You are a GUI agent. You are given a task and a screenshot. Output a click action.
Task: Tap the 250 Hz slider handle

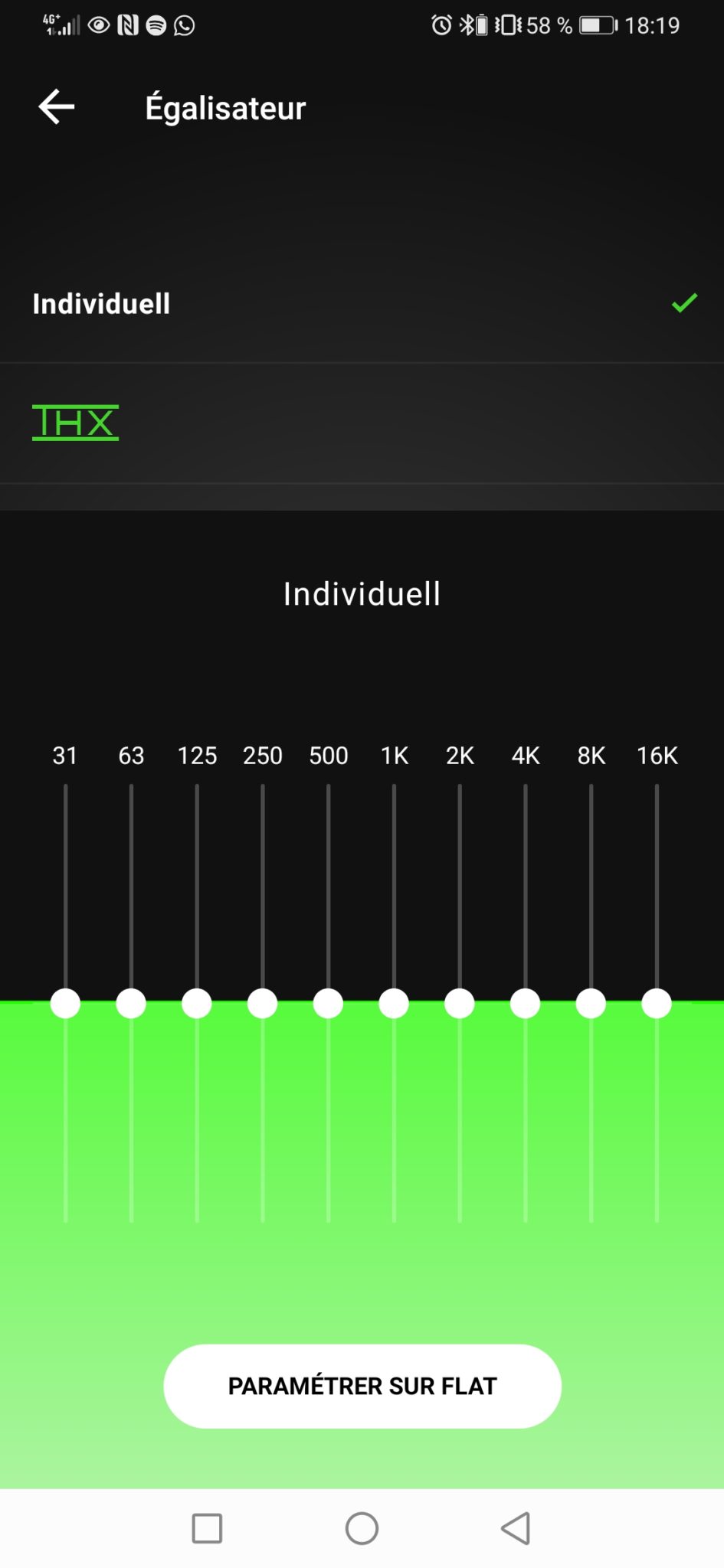pos(263,1003)
